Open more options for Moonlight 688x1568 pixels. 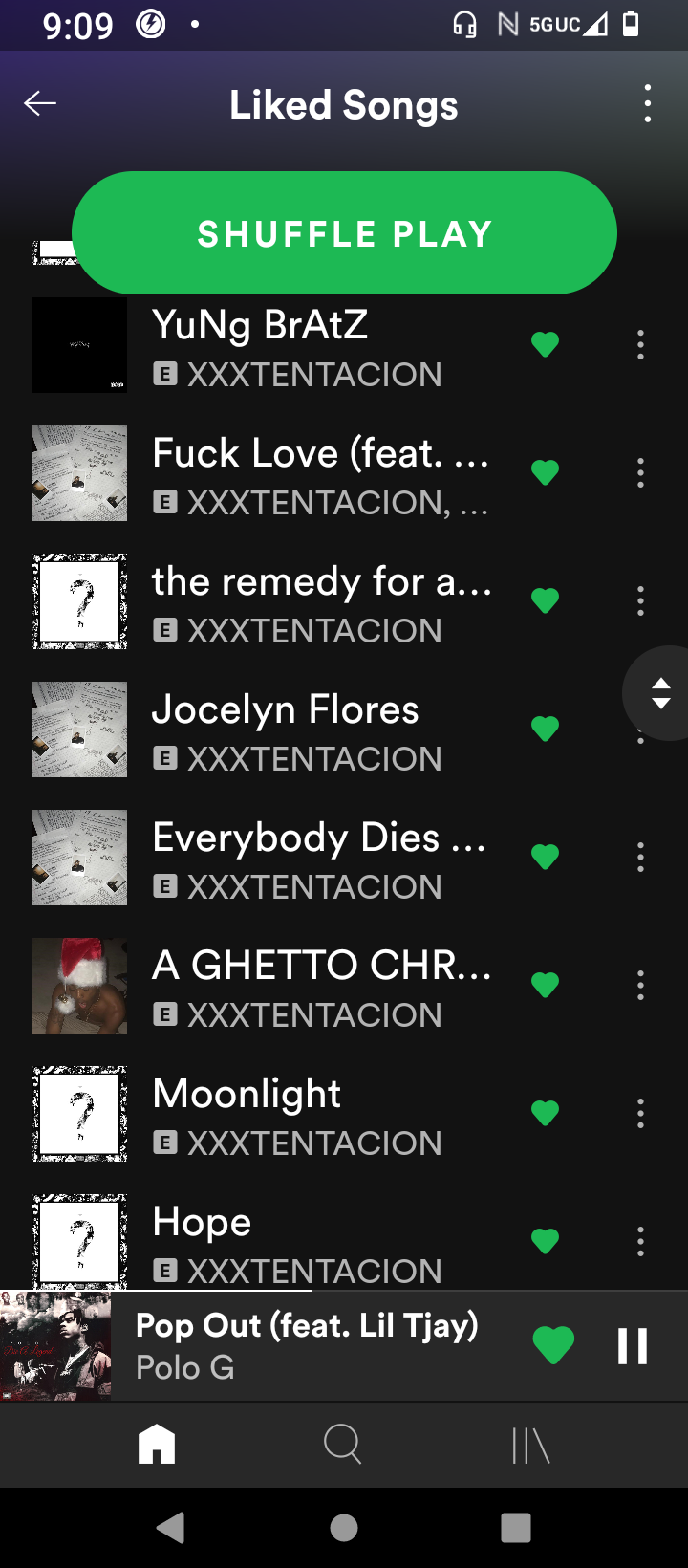640,1113
